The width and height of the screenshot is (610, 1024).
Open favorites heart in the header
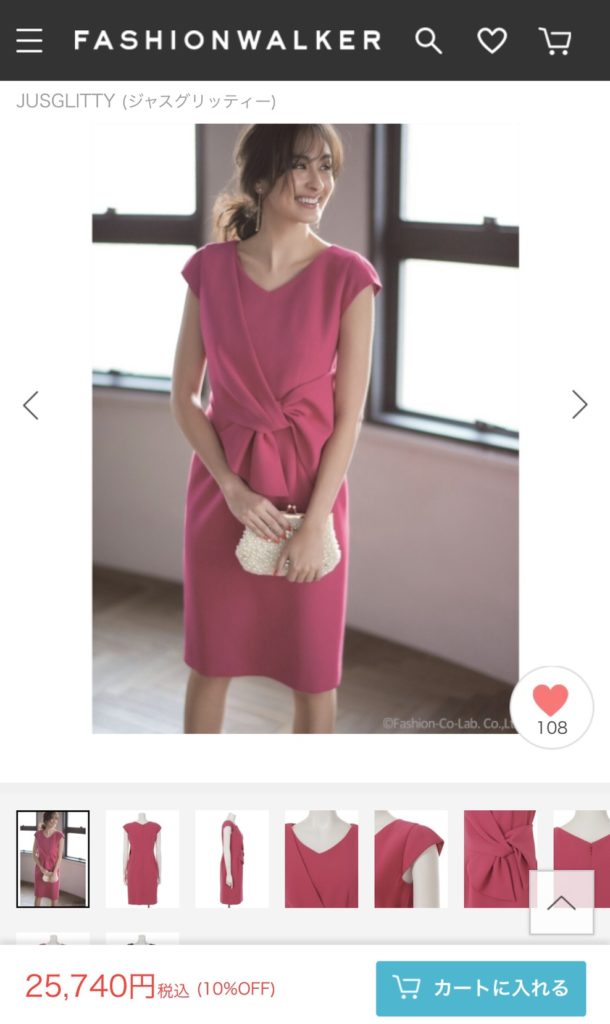[x=492, y=40]
